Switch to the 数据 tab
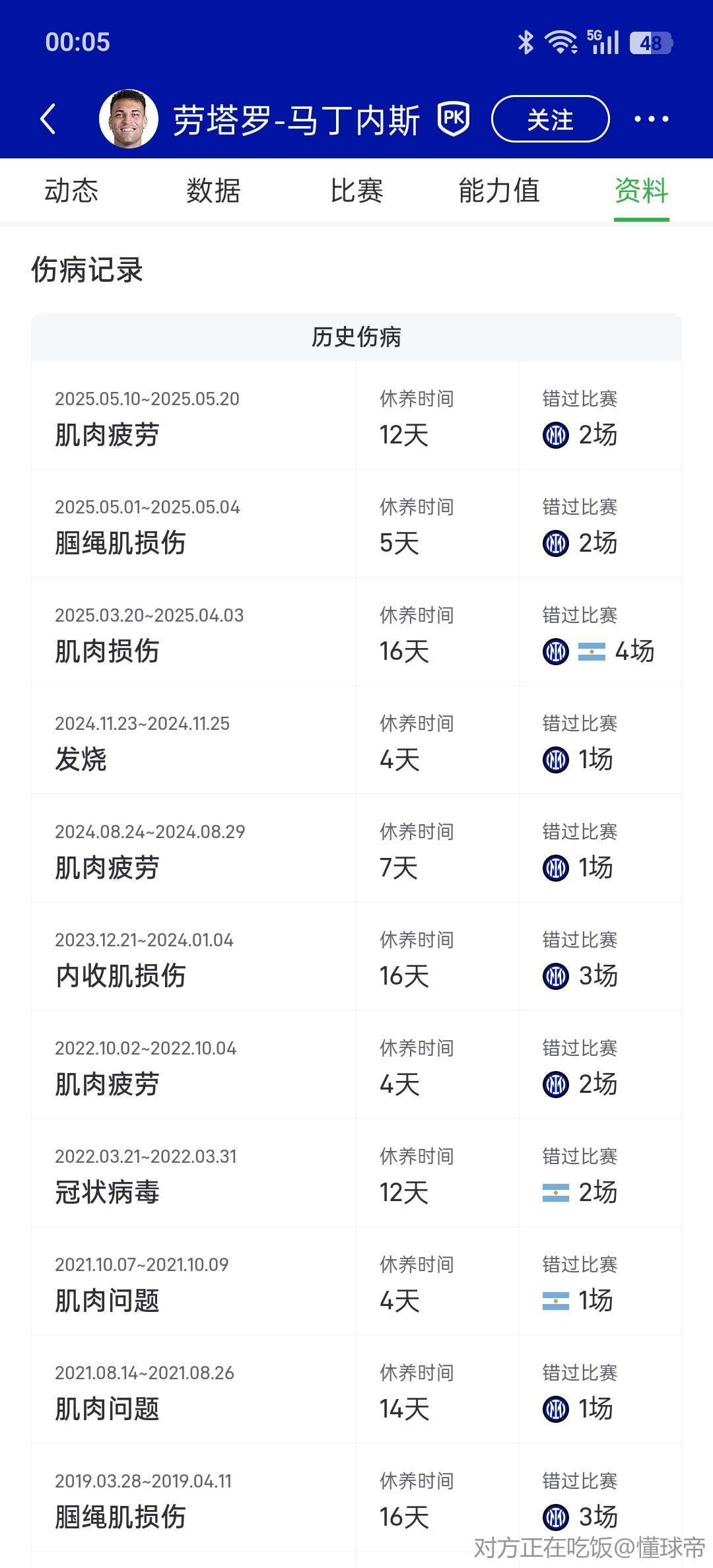This screenshot has height=1568, width=713. pyautogui.click(x=213, y=191)
